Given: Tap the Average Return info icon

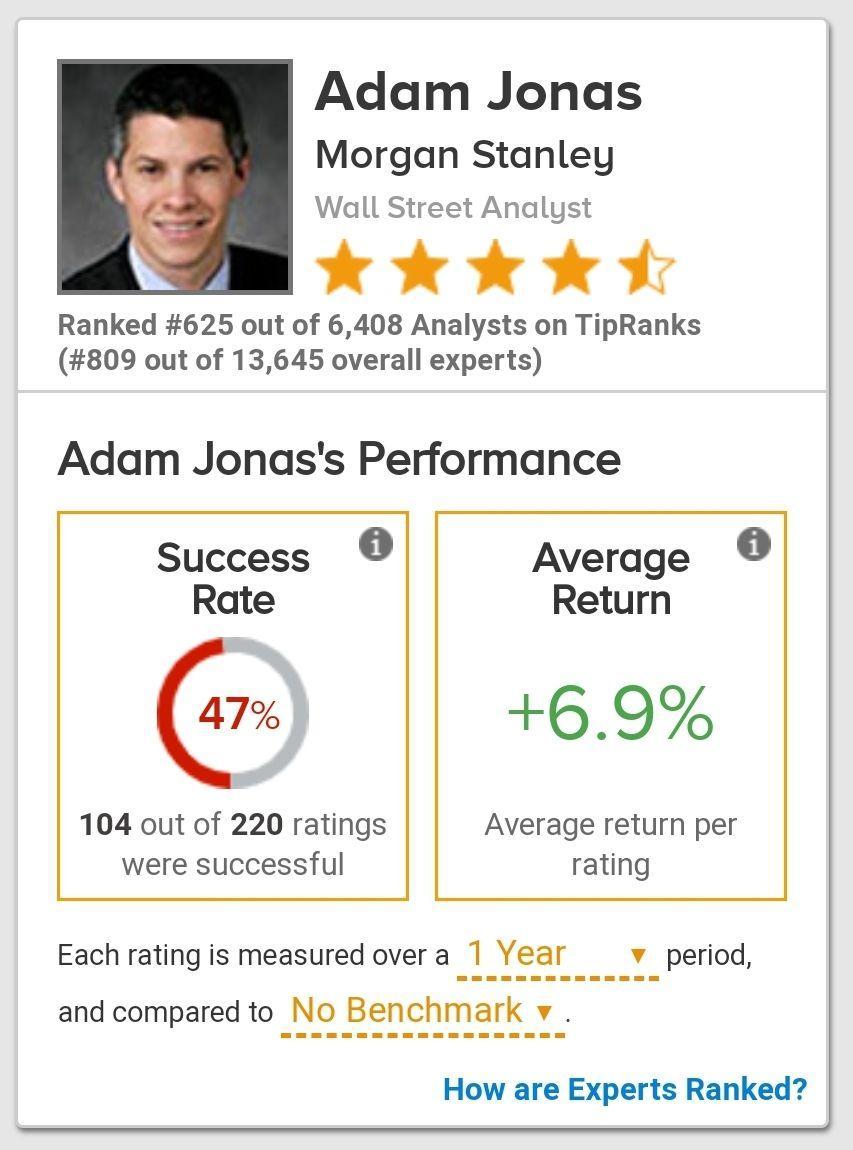Looking at the screenshot, I should tap(754, 545).
